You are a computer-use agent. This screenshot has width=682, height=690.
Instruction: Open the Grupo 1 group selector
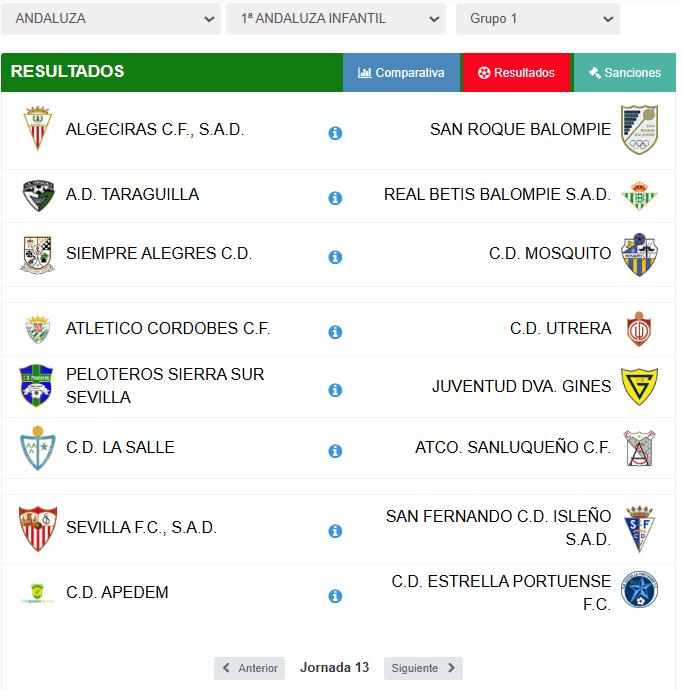537,18
